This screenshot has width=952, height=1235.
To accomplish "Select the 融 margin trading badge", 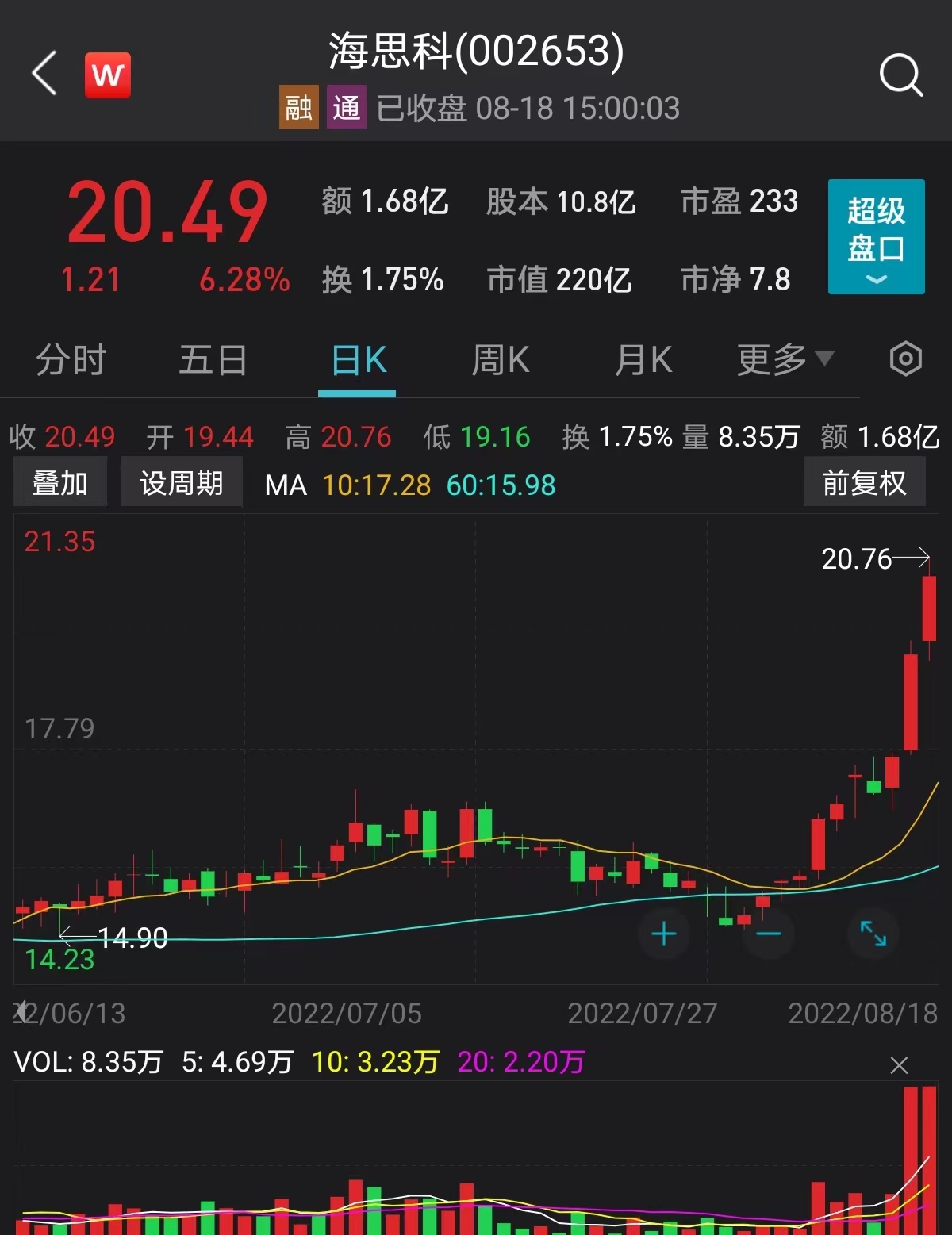I will 298,107.
